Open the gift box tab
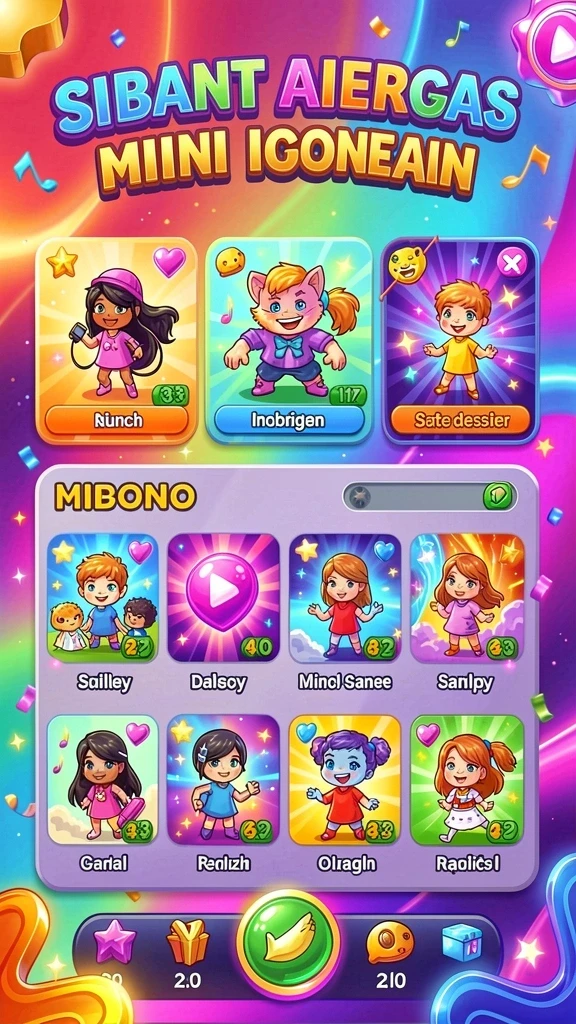The width and height of the screenshot is (576, 1024). click(x=187, y=940)
